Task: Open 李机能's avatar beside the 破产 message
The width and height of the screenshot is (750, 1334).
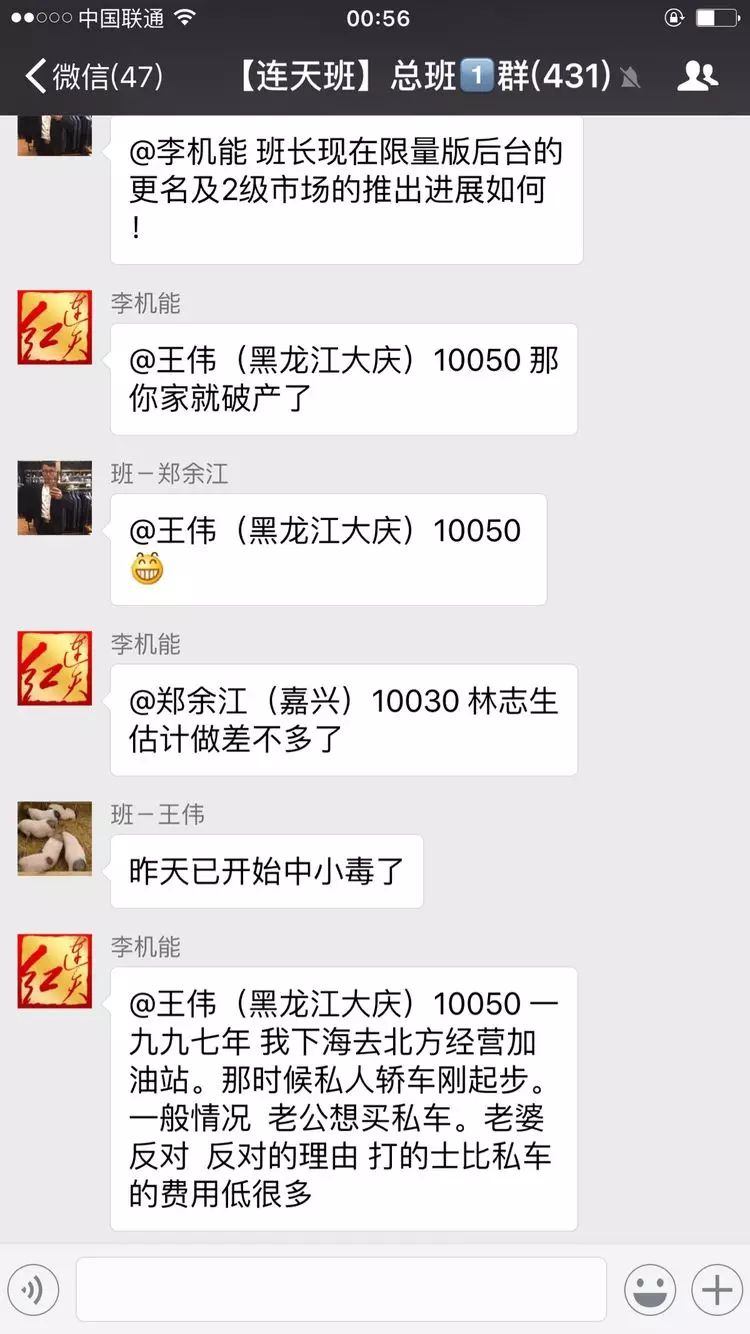Action: click(55, 327)
